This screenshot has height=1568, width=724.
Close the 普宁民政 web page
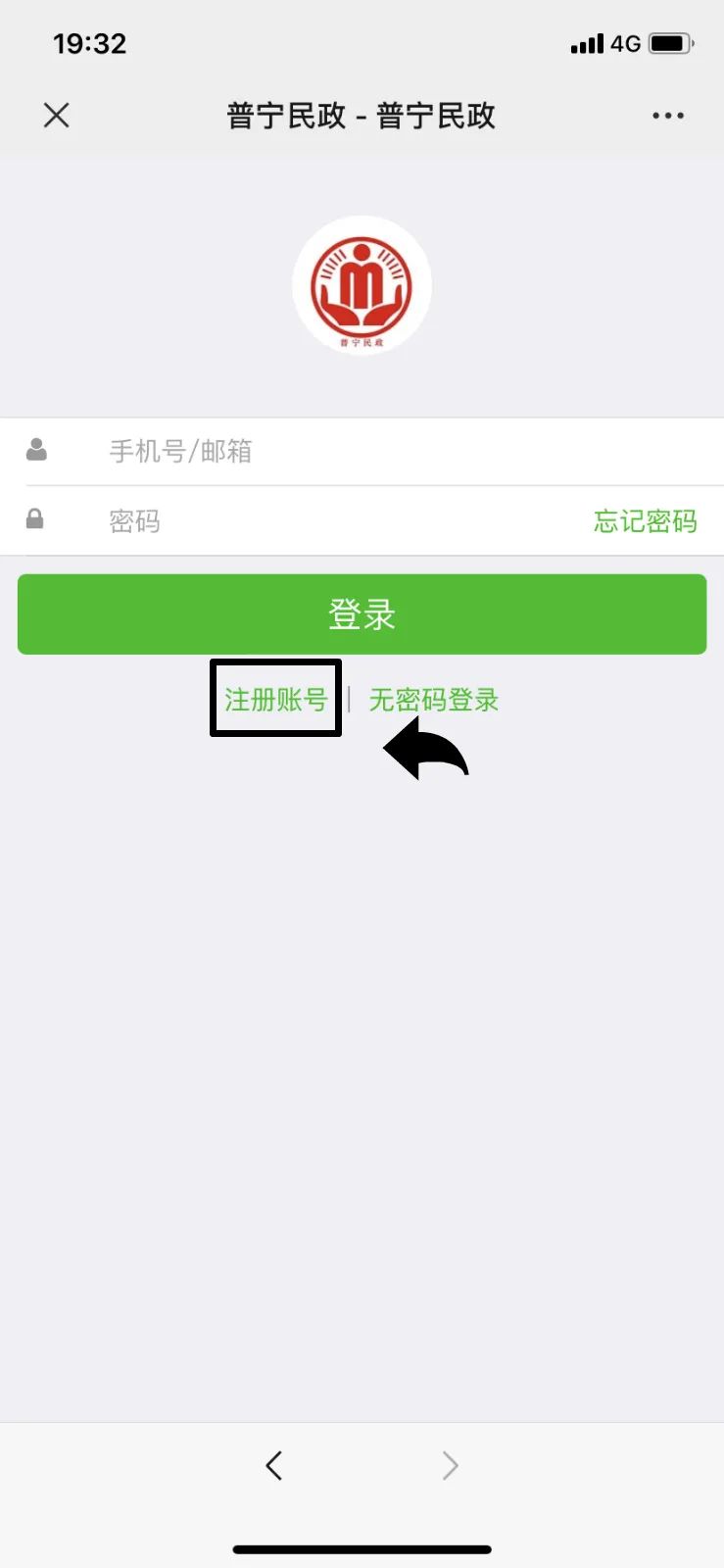click(x=57, y=116)
